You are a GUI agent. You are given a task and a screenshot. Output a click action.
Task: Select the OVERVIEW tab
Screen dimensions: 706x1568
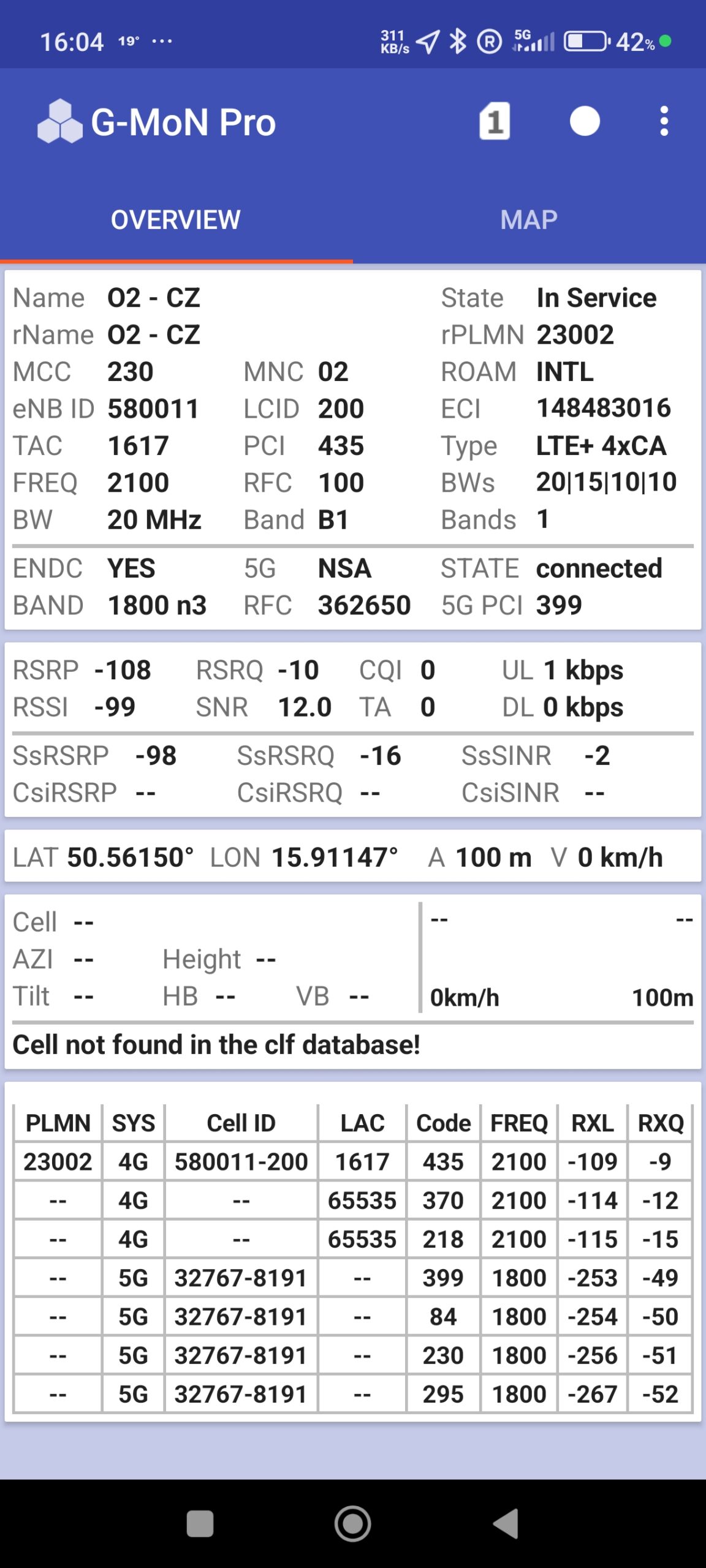(x=176, y=220)
